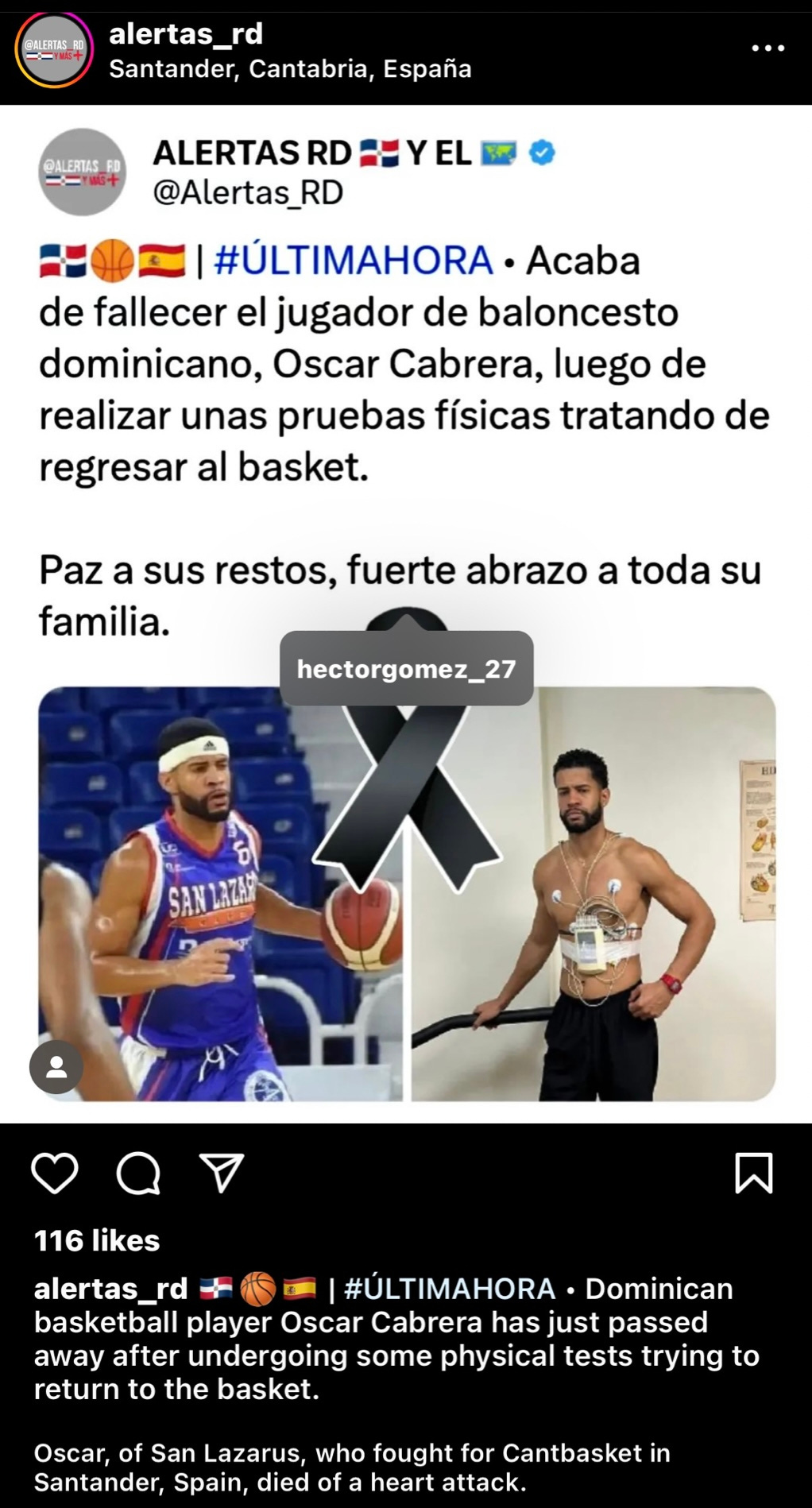Open alertas_rd profile picture
The width and height of the screenshot is (812, 1508).
[52, 49]
